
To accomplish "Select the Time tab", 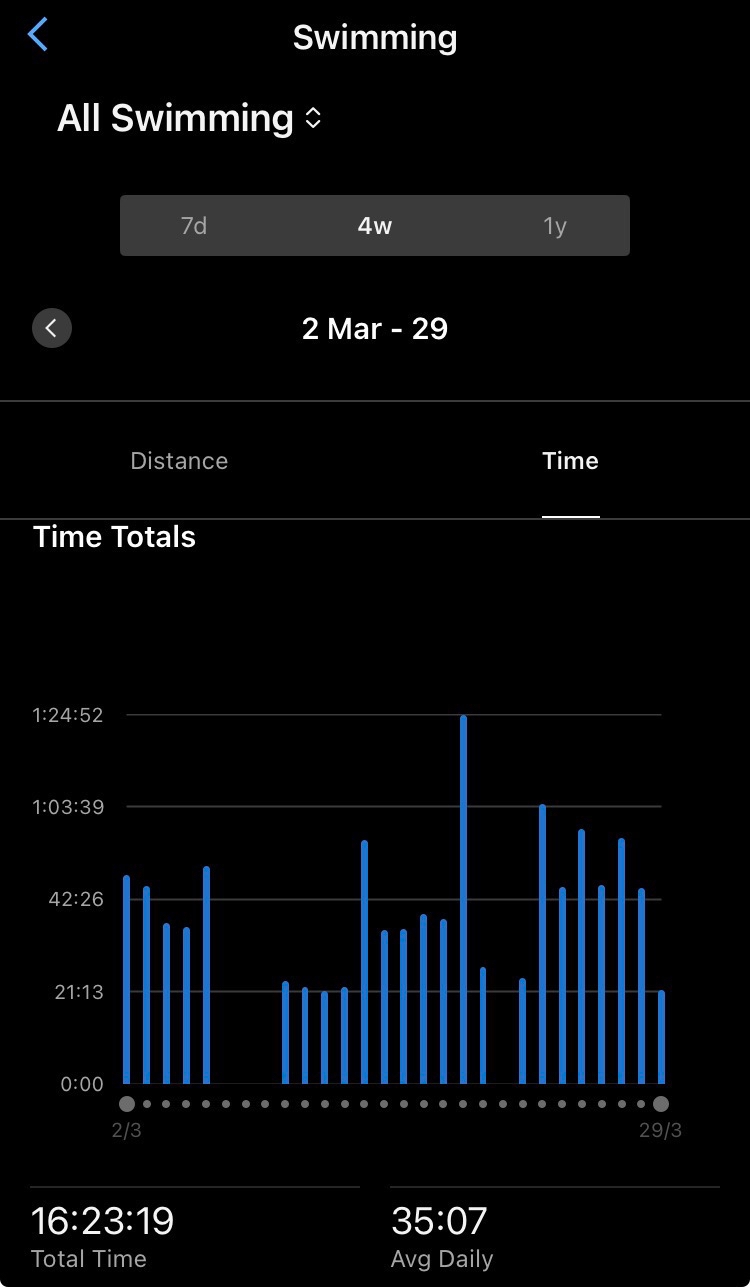I will pyautogui.click(x=570, y=461).
